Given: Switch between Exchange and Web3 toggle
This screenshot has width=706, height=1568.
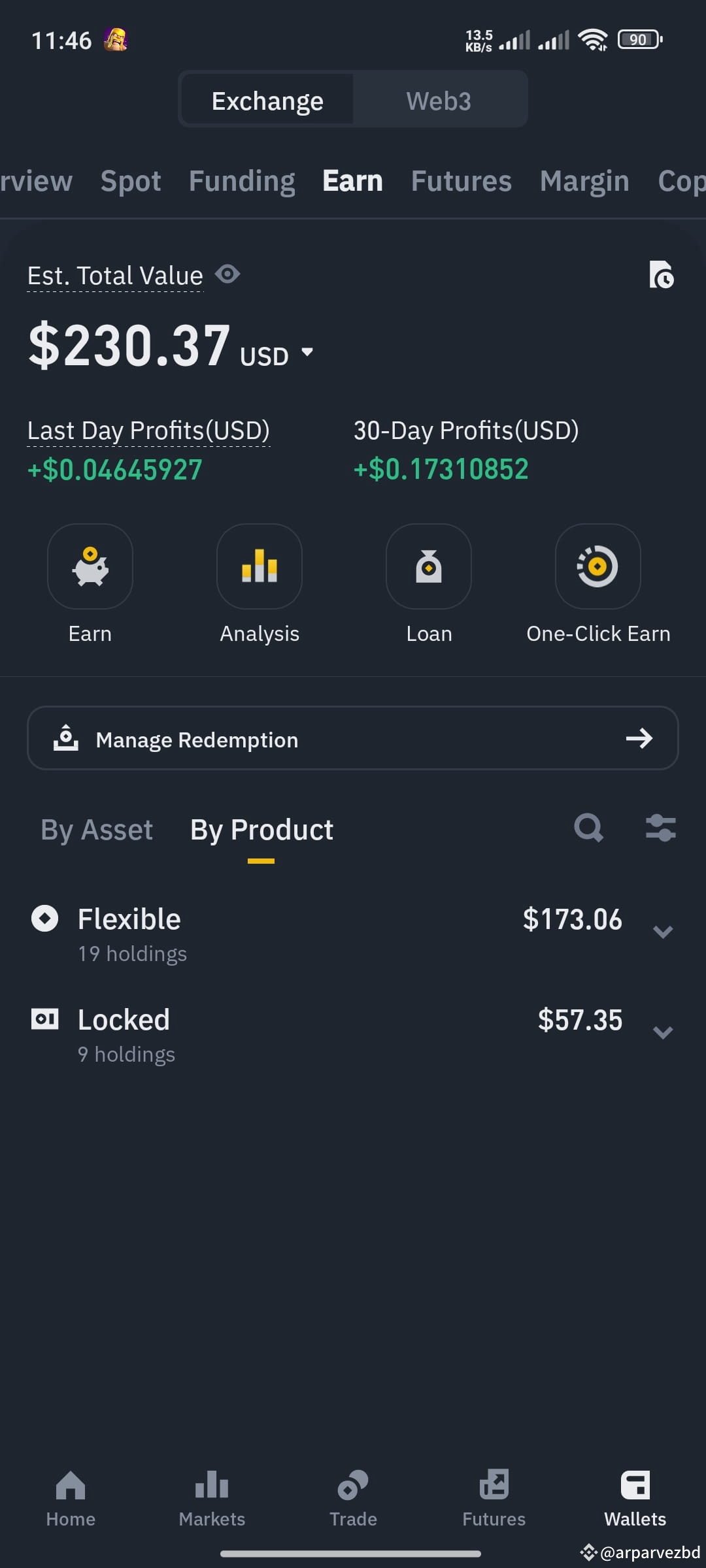Looking at the screenshot, I should click(x=438, y=99).
